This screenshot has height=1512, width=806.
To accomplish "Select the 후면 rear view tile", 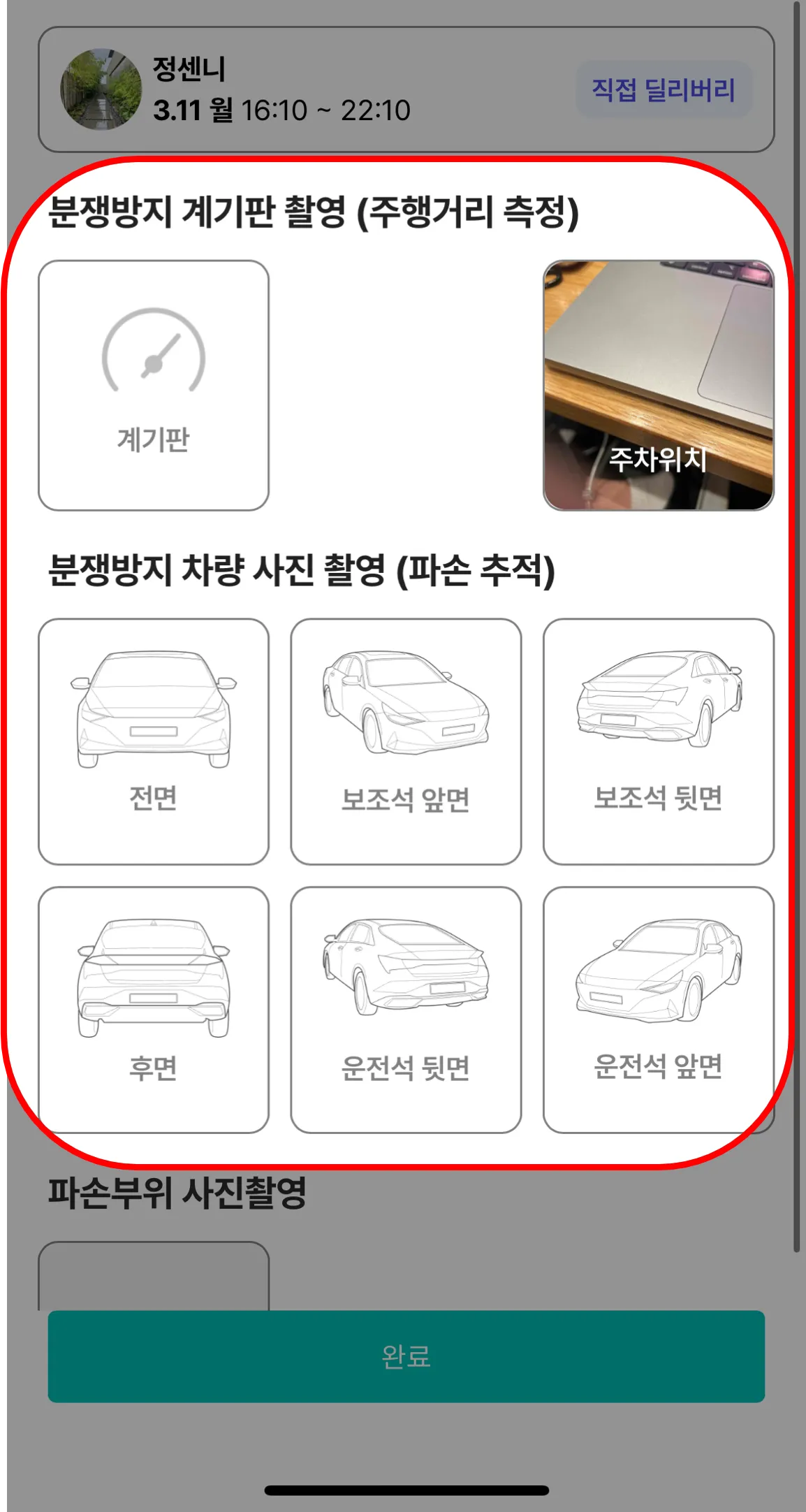I will pos(154,1009).
